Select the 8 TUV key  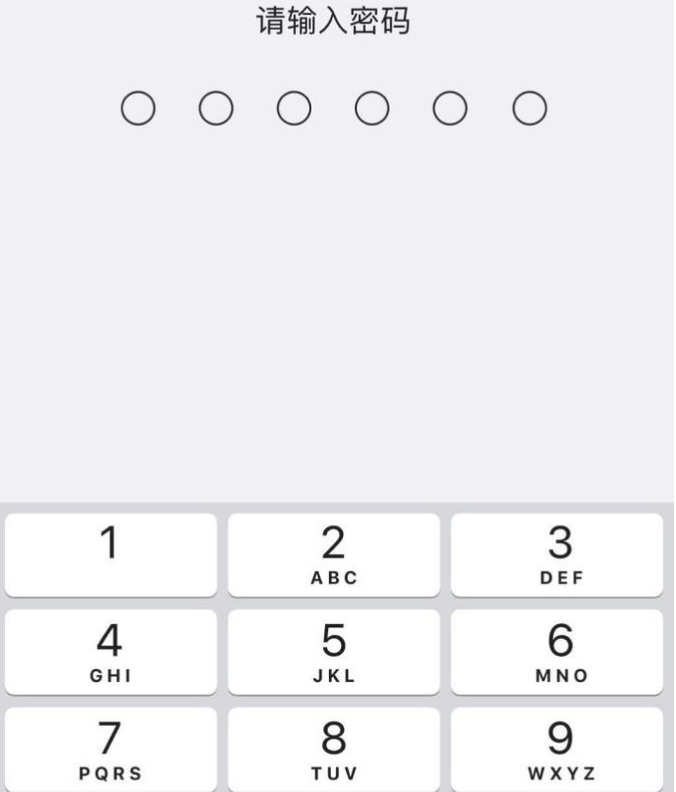tap(333, 748)
